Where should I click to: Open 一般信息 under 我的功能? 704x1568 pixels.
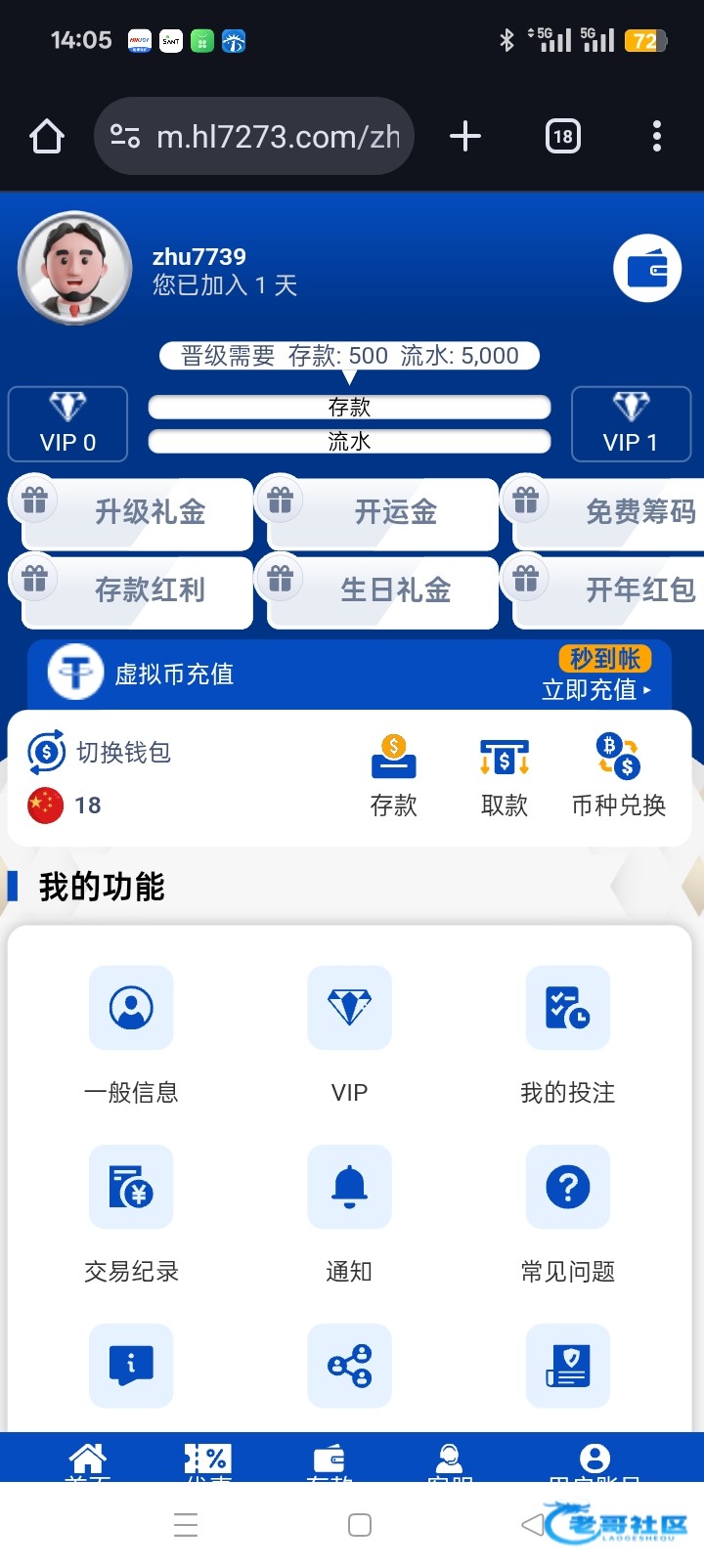131,1034
